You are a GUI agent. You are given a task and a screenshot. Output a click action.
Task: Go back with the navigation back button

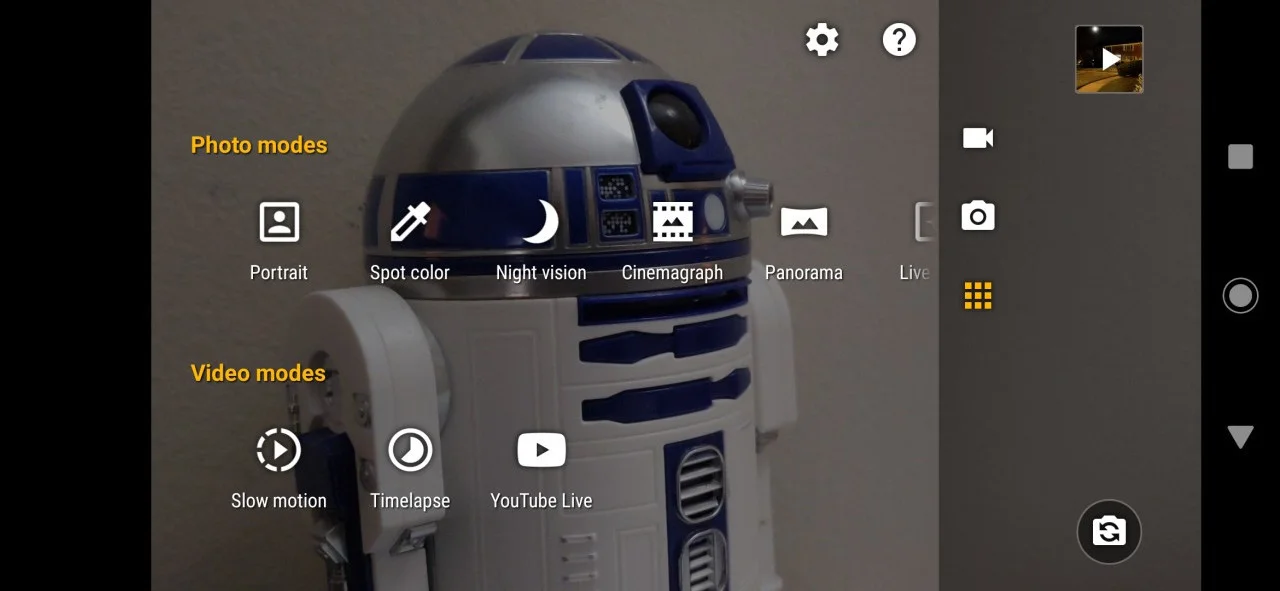click(1240, 437)
